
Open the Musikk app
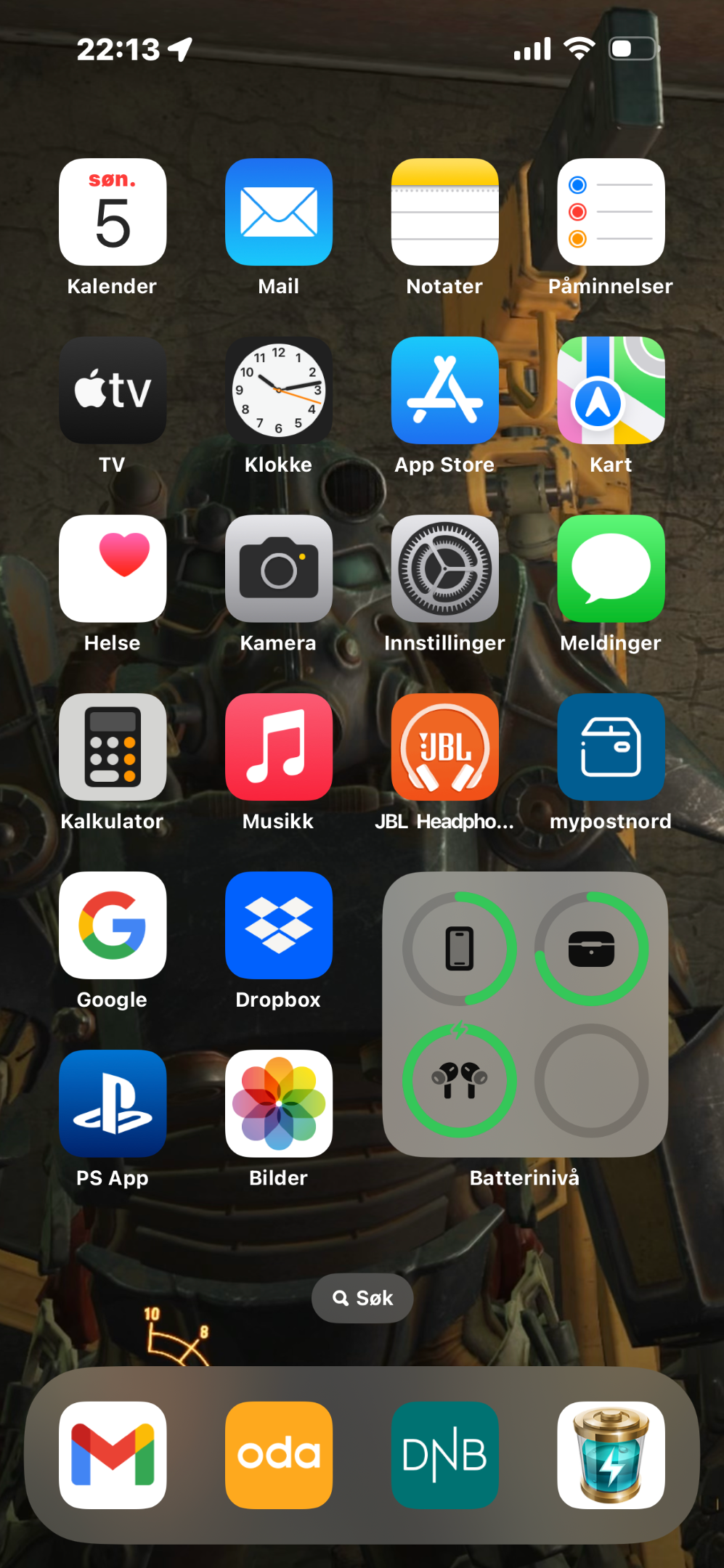click(279, 747)
